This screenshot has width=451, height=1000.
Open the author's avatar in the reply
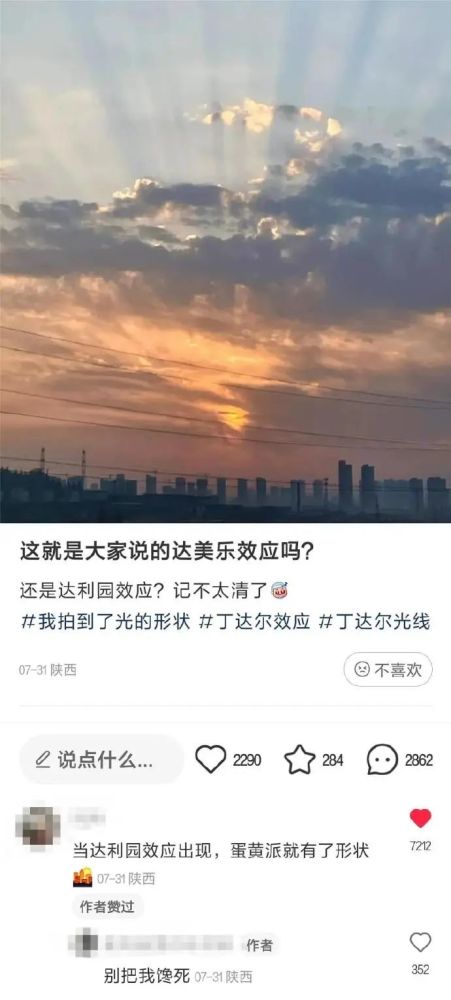click(86, 943)
